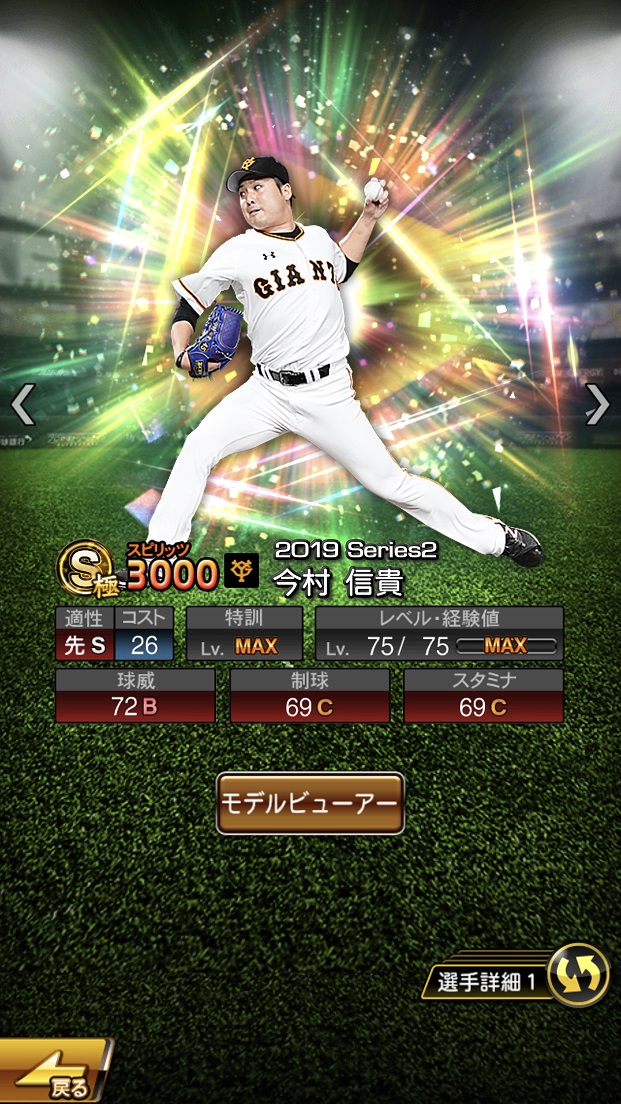
Task: Show the next player card
Action: pos(597,404)
